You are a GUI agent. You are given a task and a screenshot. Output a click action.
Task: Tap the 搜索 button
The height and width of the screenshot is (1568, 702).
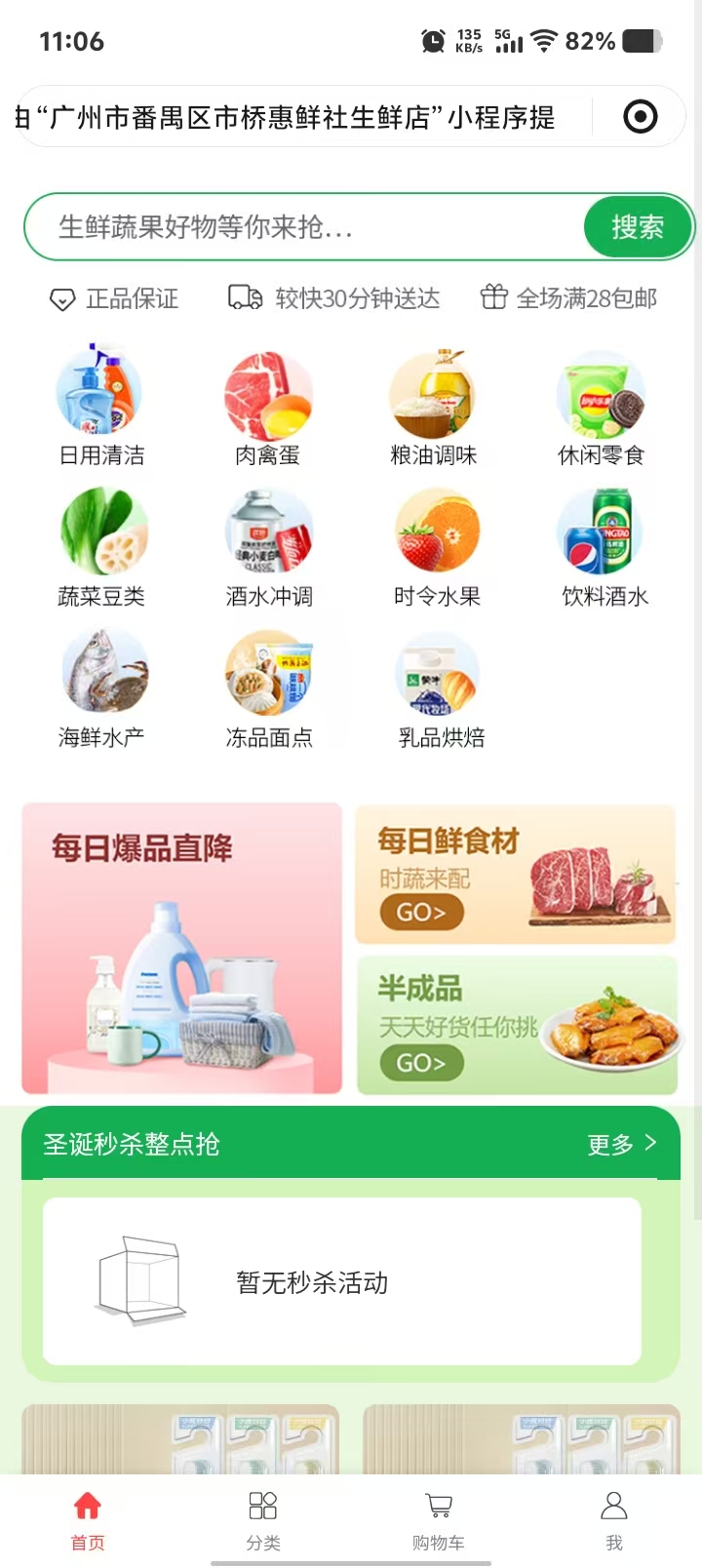pyautogui.click(x=638, y=227)
